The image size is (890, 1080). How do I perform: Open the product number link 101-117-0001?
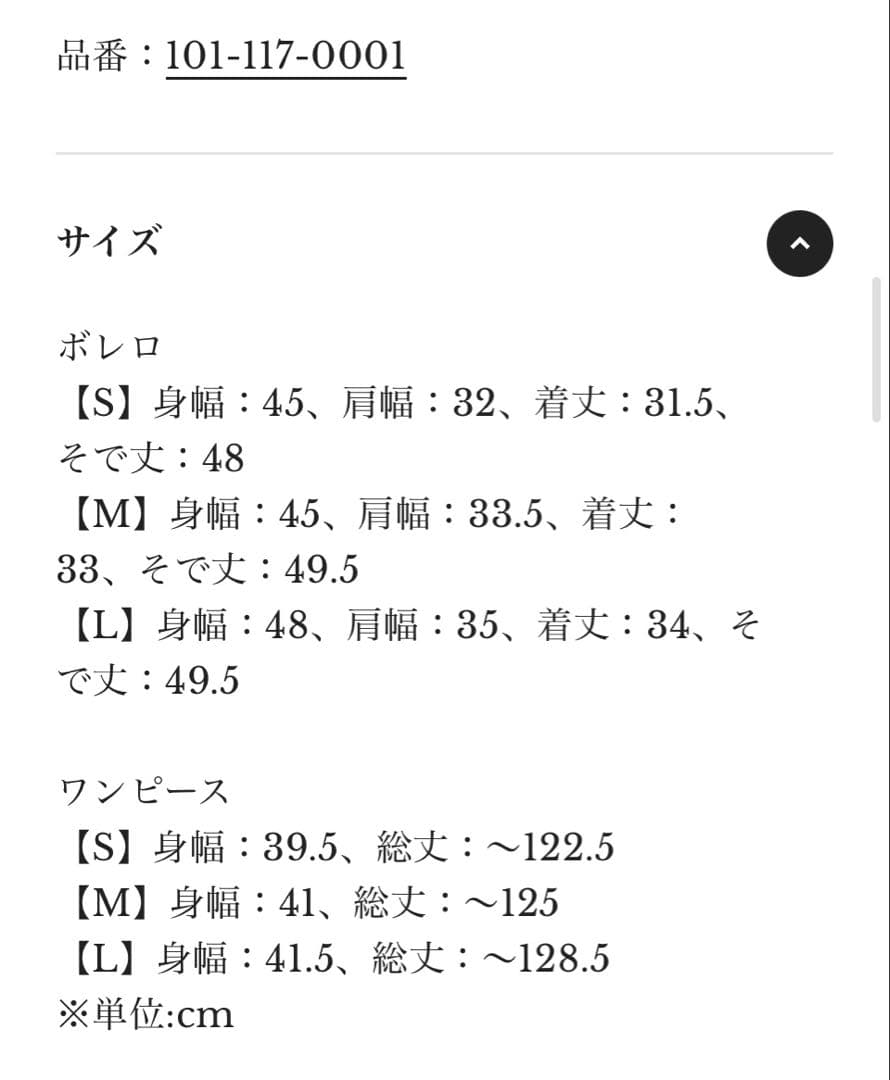[285, 55]
